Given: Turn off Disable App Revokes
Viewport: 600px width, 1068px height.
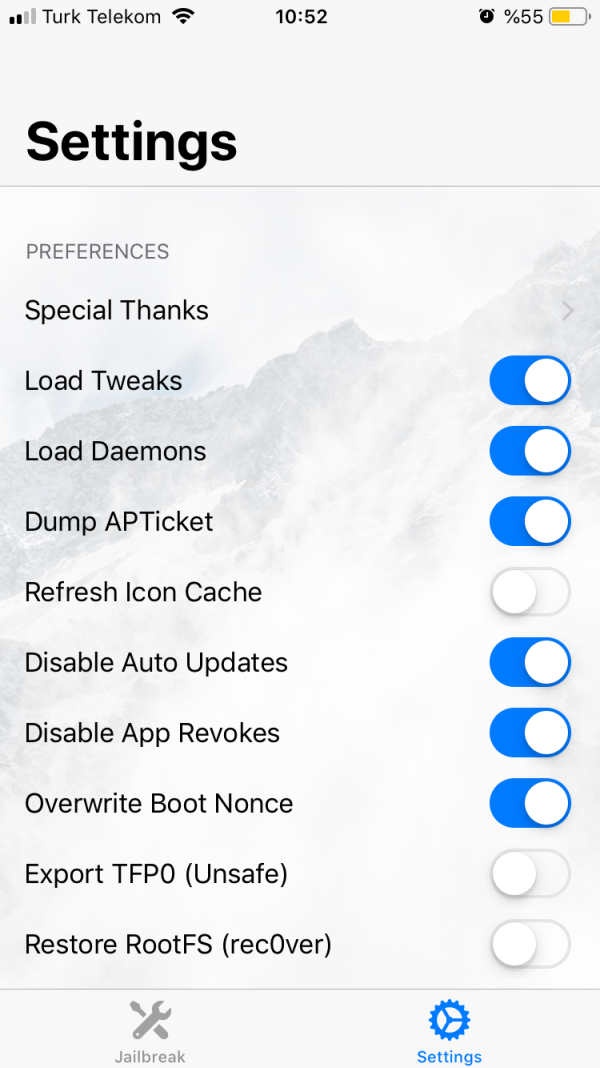Looking at the screenshot, I should pos(529,733).
